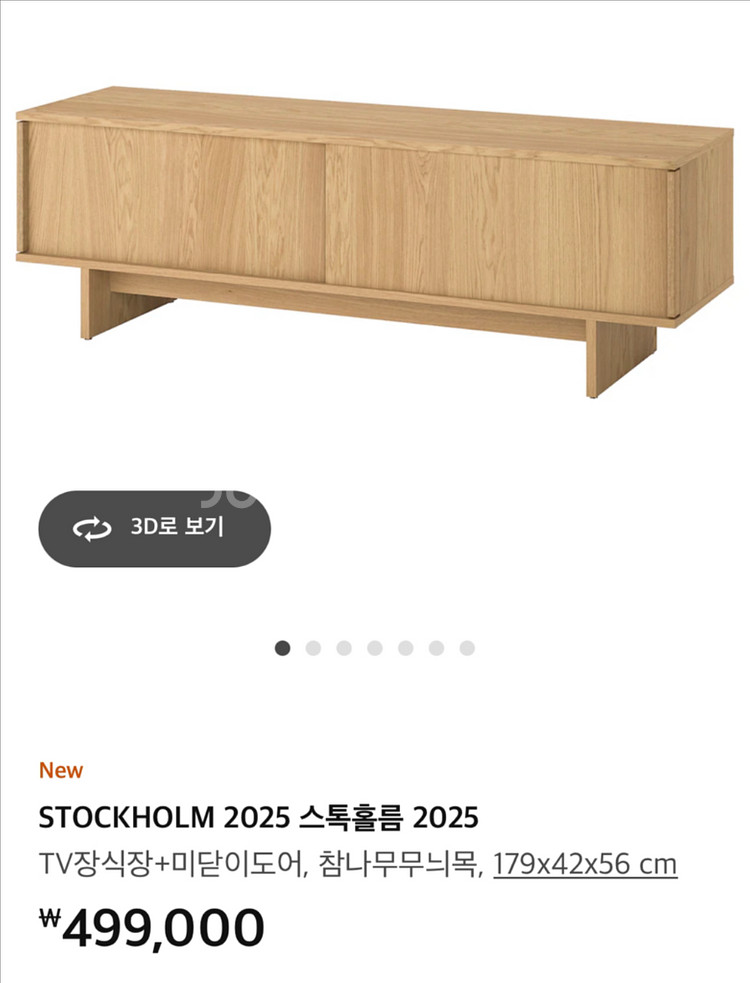Open the 179x42x56 cm dimensions link
Image resolution: width=750 pixels, height=983 pixels.
[x=585, y=864]
